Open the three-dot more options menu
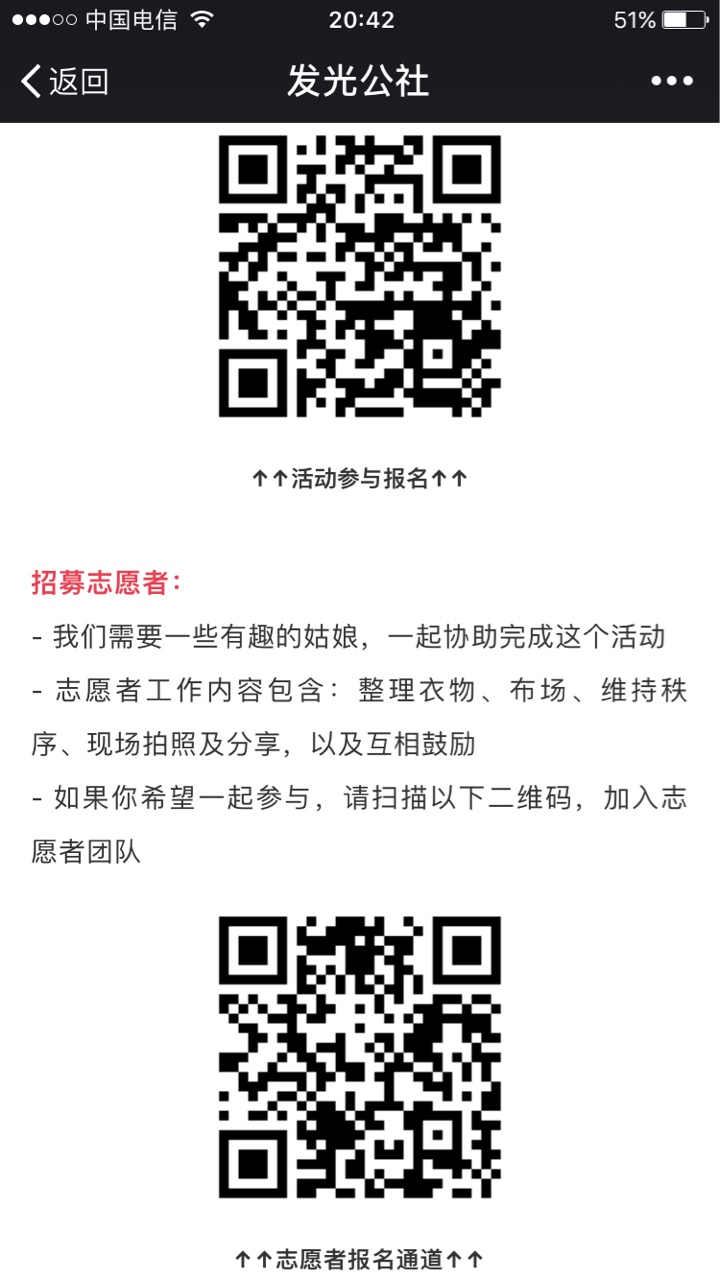This screenshot has width=720, height=1280. tap(672, 81)
